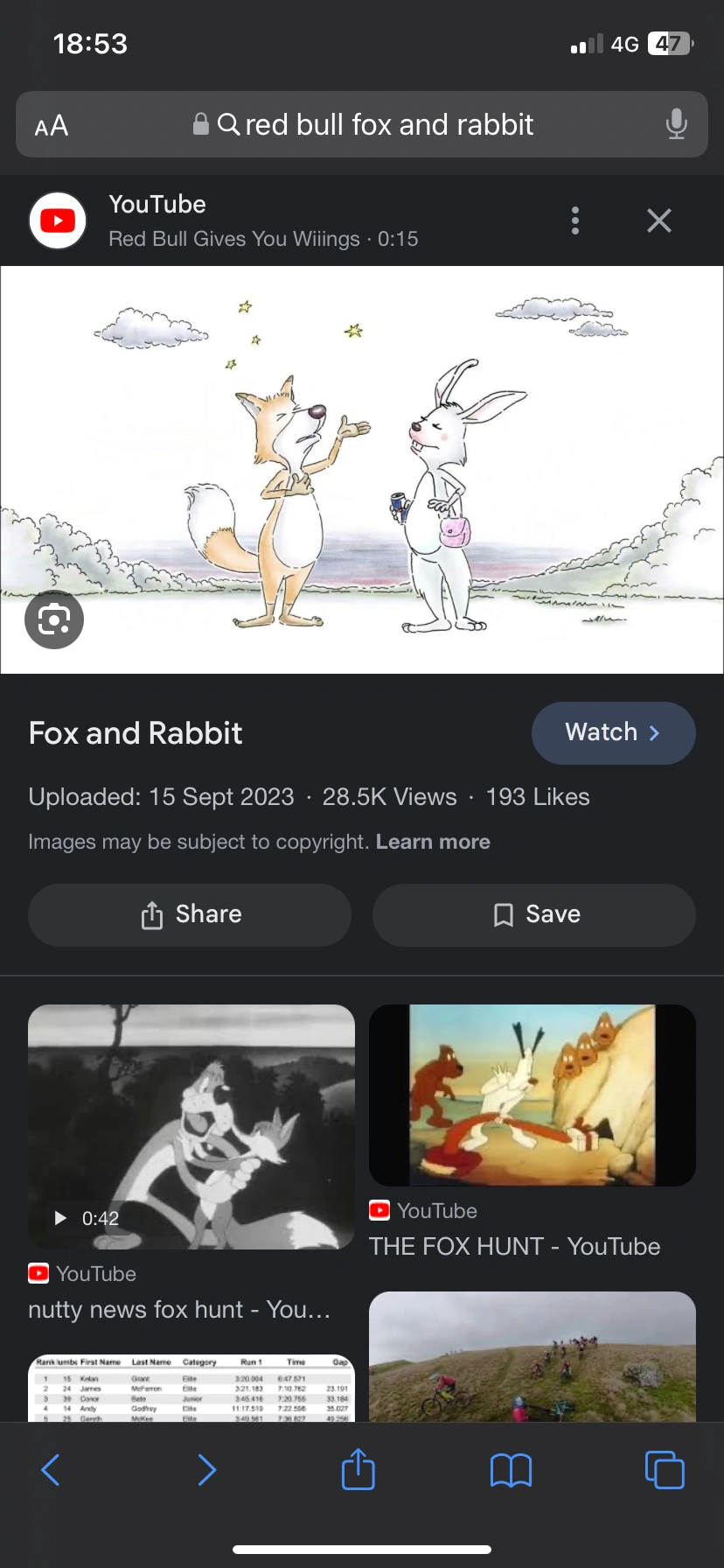724x1568 pixels.
Task: Show open Safari tabs
Action: point(664,1469)
